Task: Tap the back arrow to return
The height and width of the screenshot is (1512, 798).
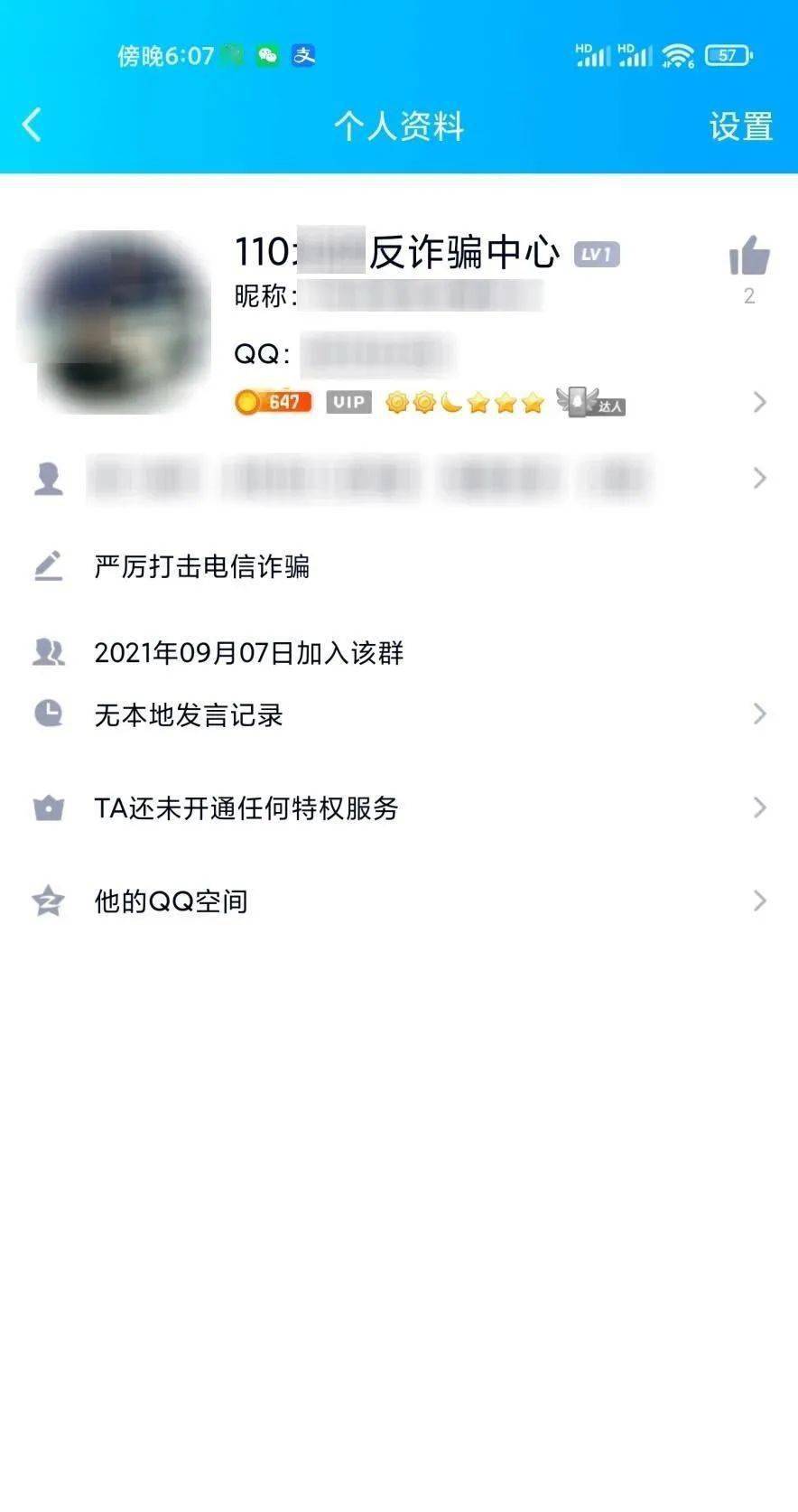Action: (32, 126)
